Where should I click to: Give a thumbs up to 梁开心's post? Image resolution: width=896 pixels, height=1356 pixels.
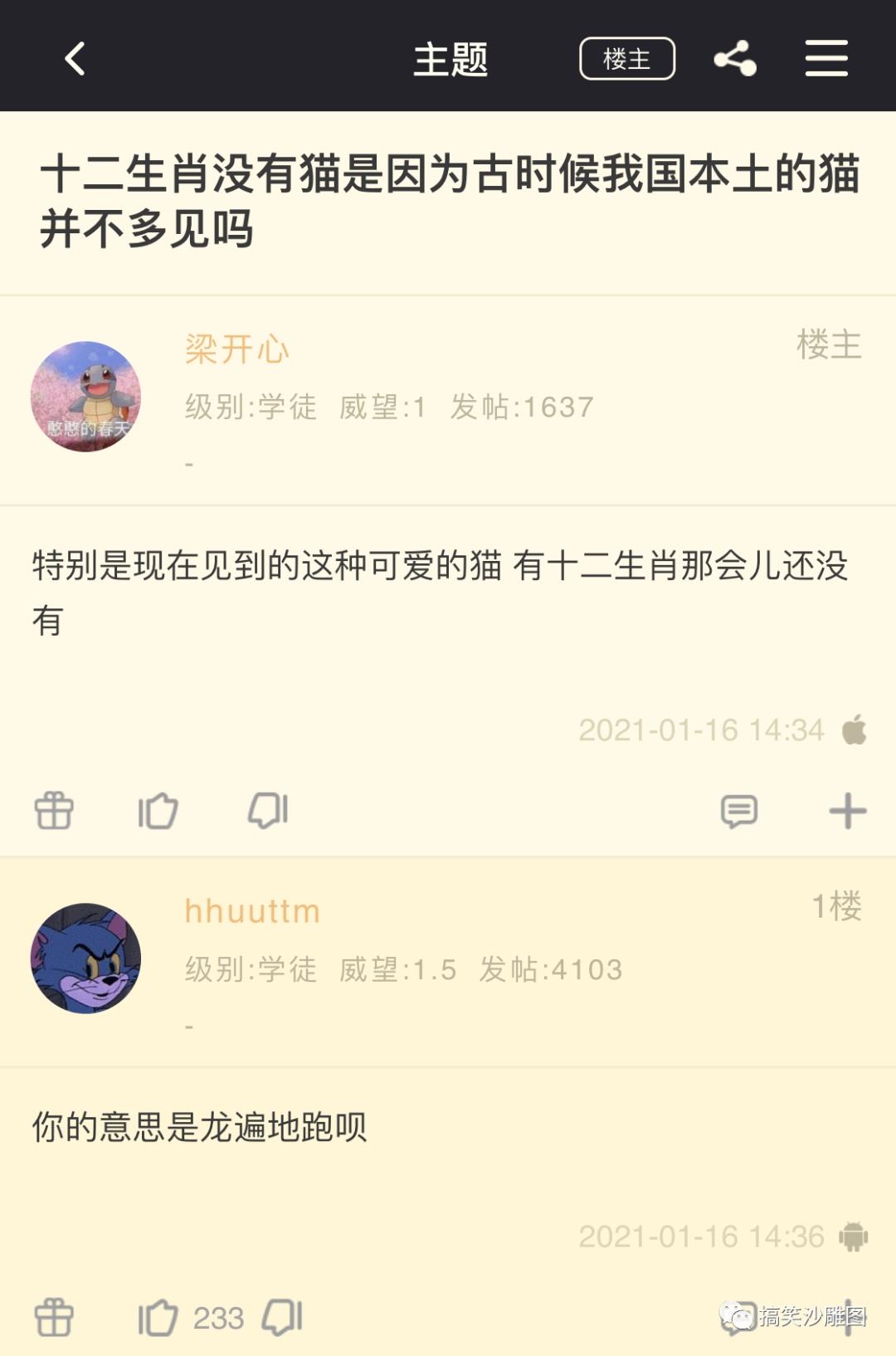[159, 811]
